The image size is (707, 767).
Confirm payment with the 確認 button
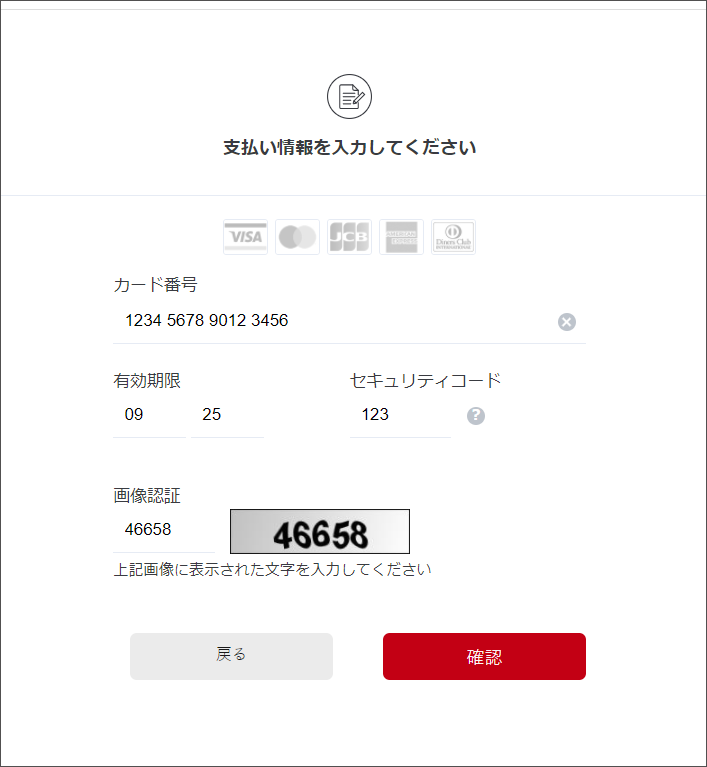tap(484, 657)
